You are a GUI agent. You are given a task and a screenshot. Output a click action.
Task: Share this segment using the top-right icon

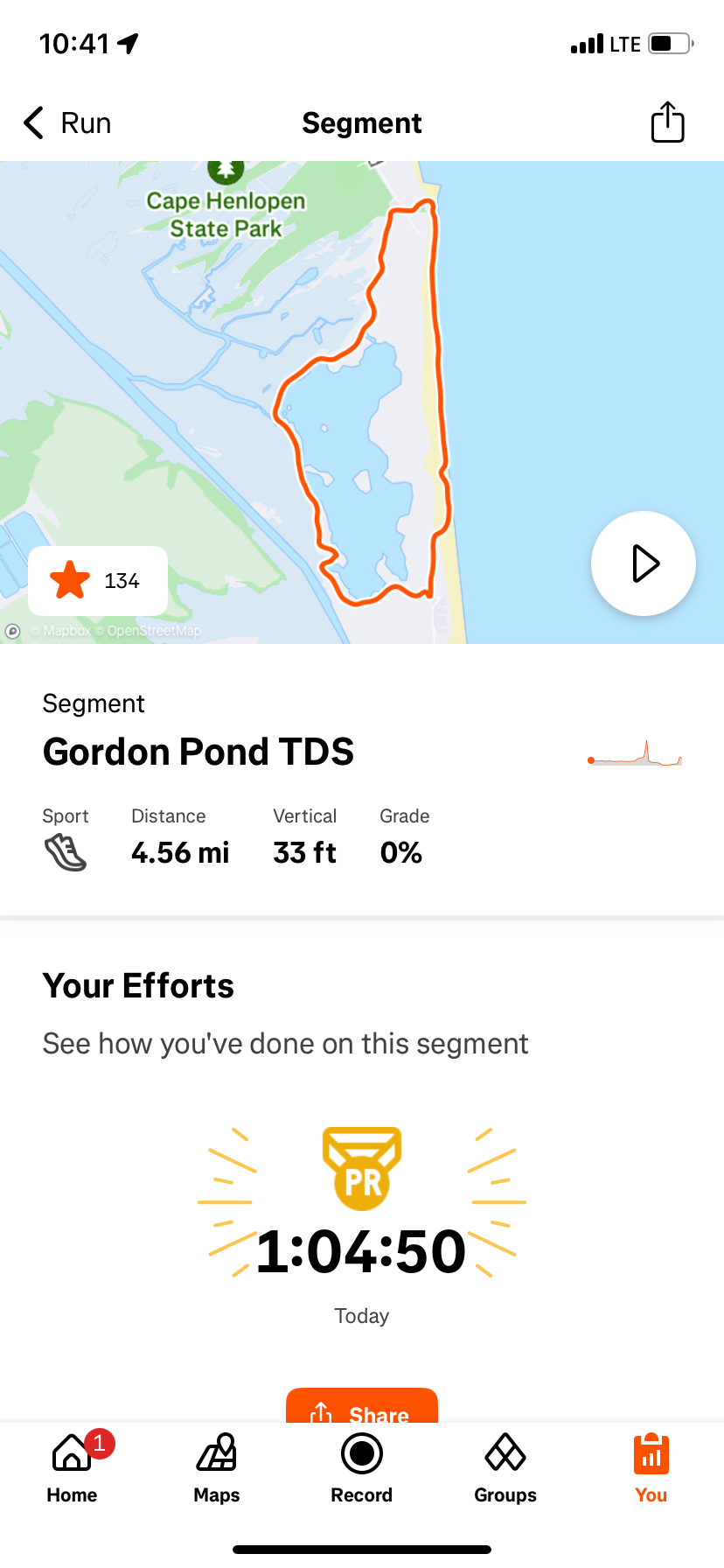coord(667,122)
